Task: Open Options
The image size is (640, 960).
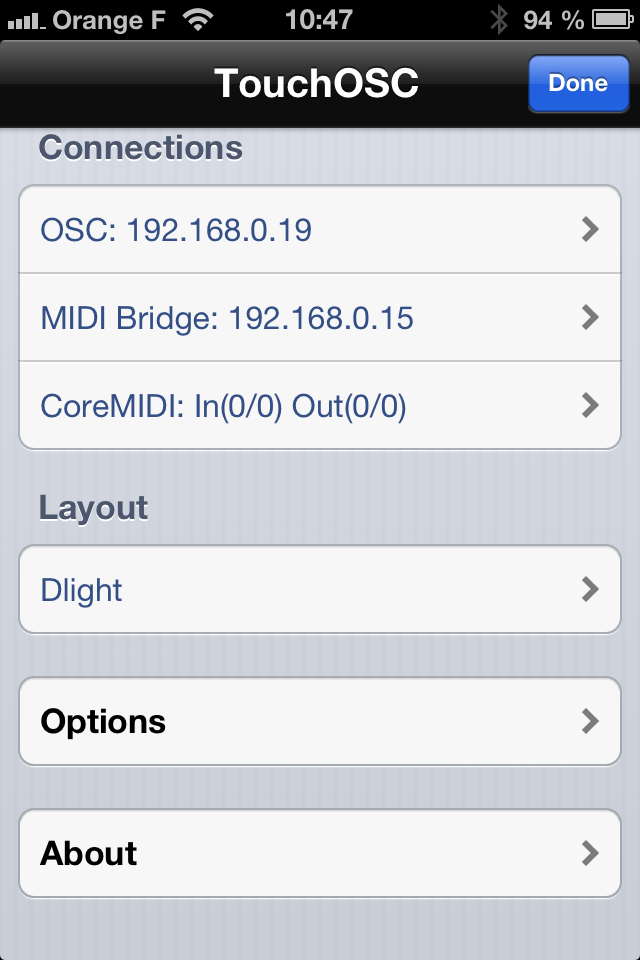Action: click(320, 722)
